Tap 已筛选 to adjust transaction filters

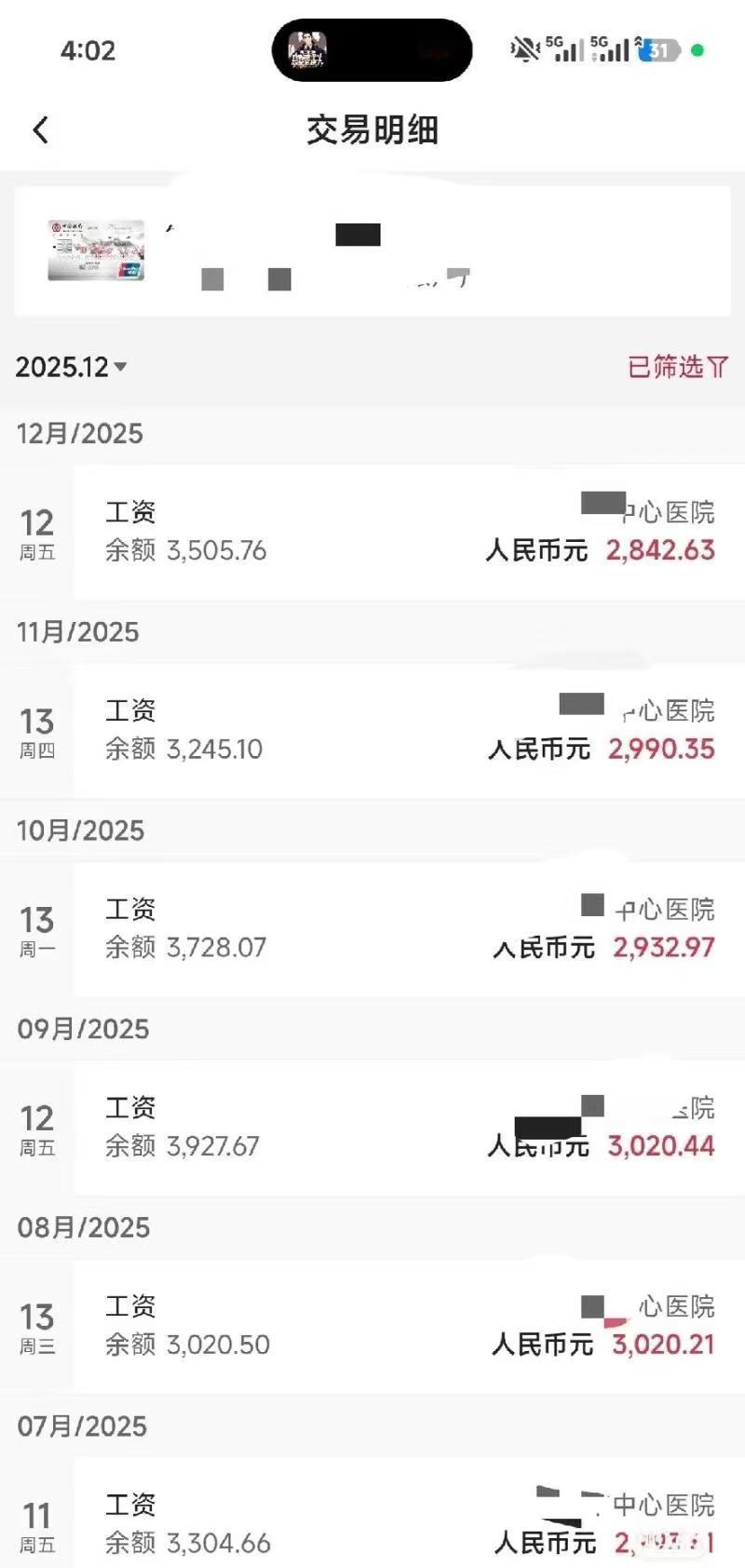click(x=666, y=368)
